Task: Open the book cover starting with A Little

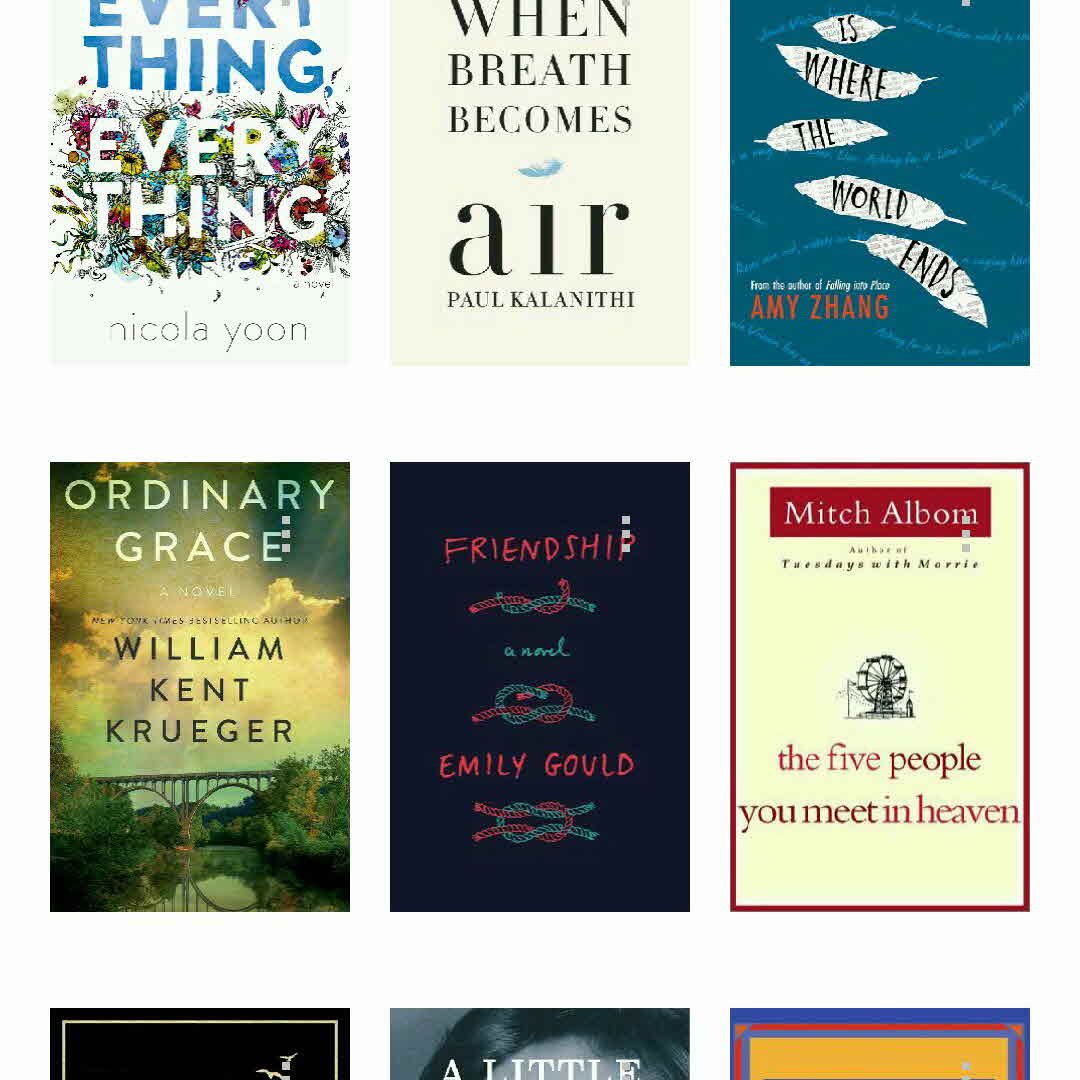Action: [x=540, y=1048]
